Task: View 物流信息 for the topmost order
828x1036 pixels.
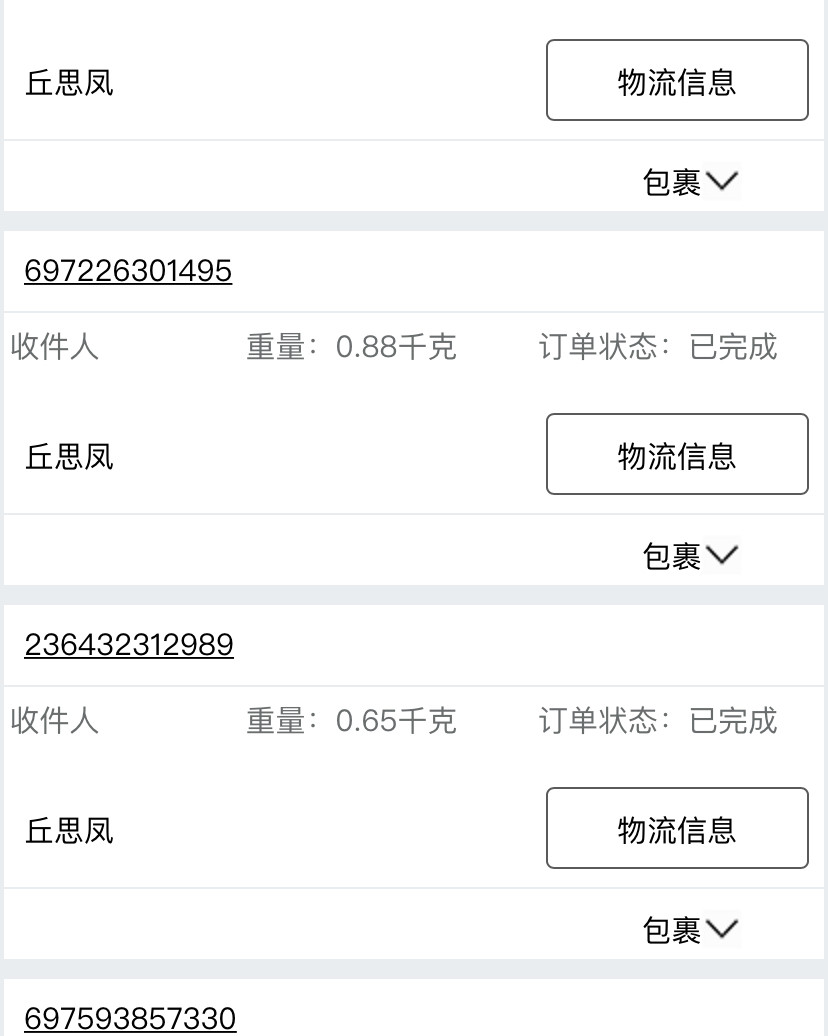Action: point(677,80)
